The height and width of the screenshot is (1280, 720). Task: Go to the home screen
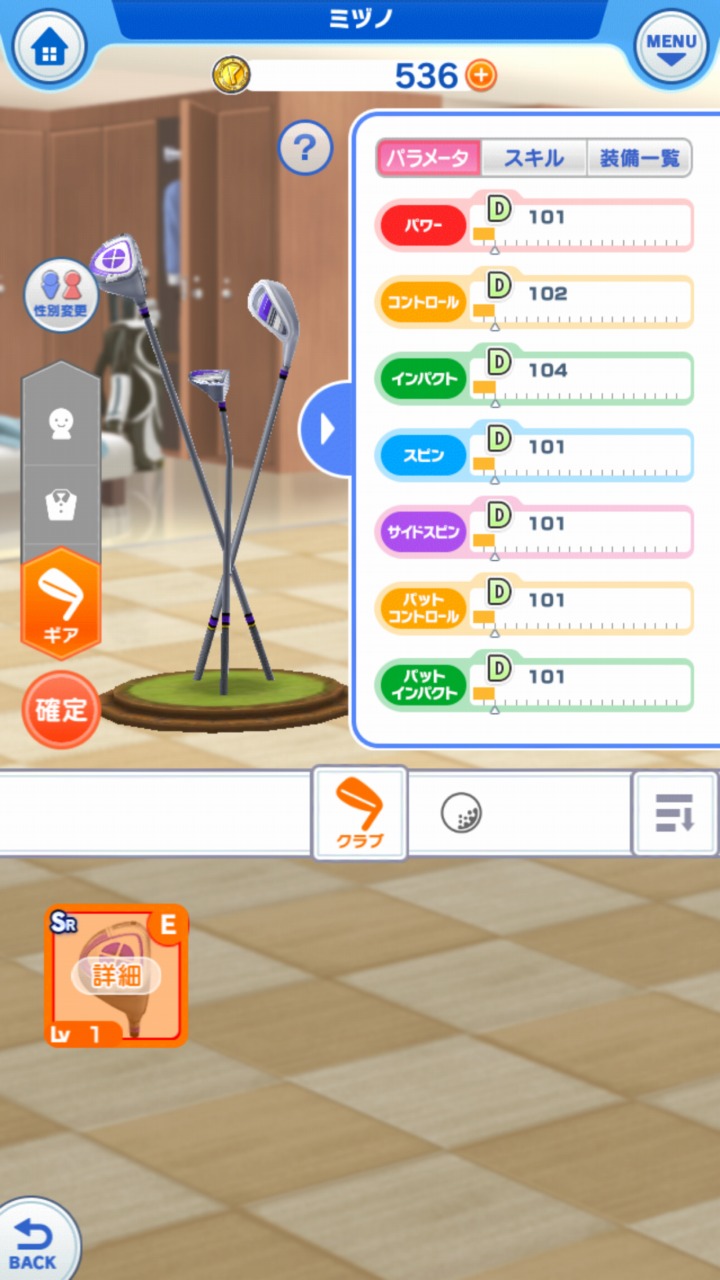[47, 47]
